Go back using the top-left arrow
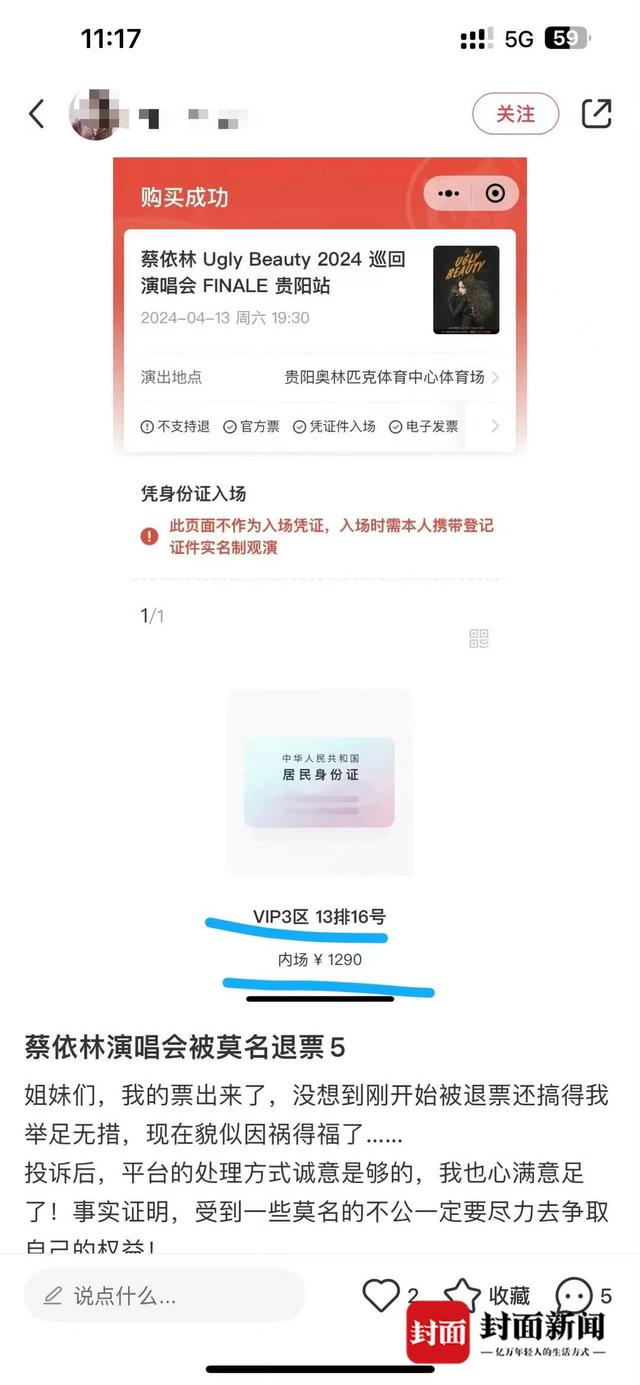Viewport: 640px width, 1385px height. 37,114
